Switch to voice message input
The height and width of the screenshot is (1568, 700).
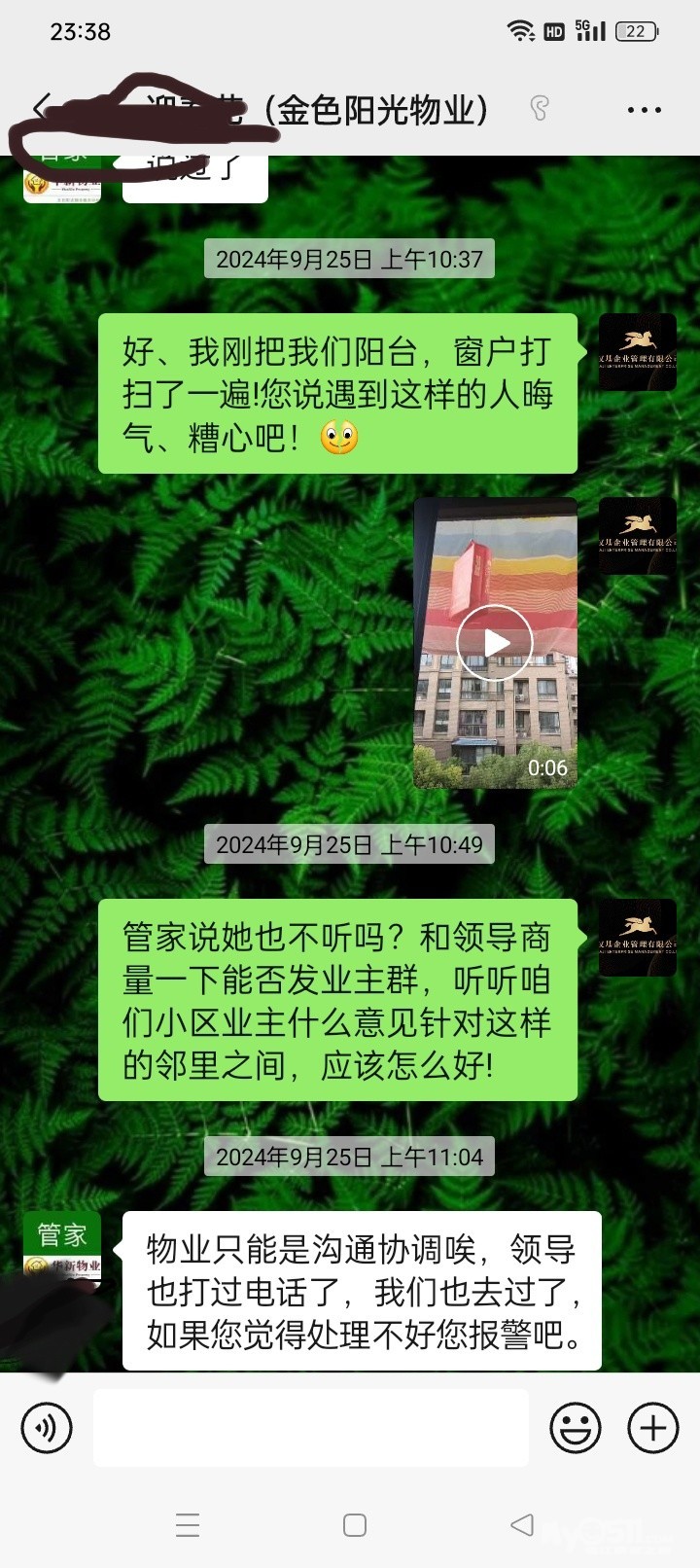(47, 1428)
